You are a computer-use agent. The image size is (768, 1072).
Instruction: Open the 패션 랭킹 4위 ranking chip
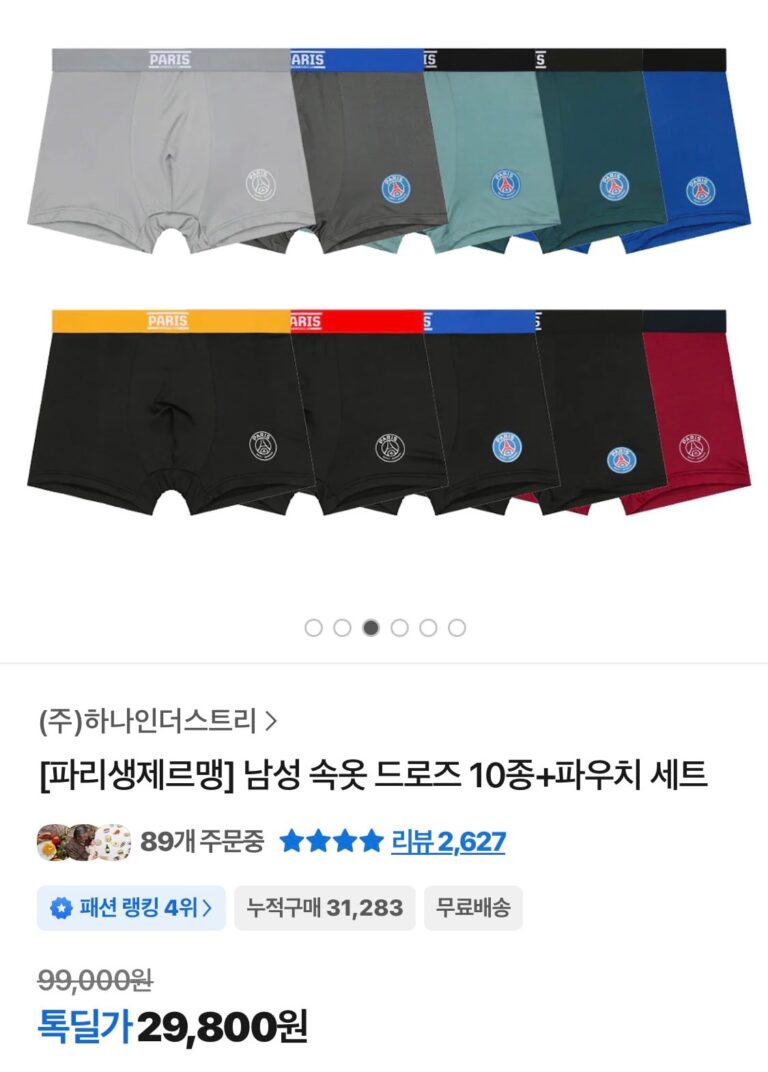(x=131, y=908)
